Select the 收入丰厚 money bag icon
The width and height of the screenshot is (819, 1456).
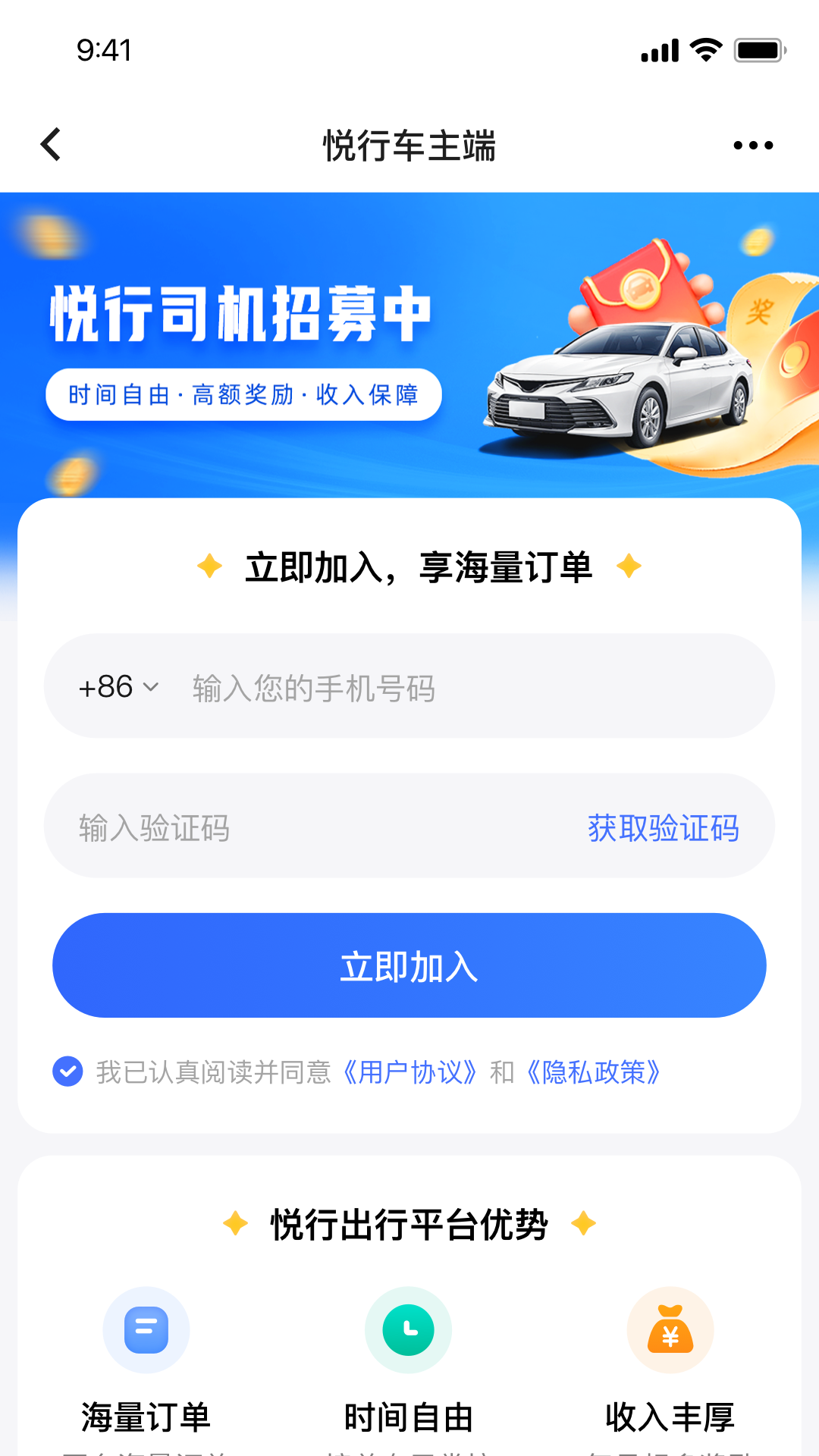tap(670, 1331)
